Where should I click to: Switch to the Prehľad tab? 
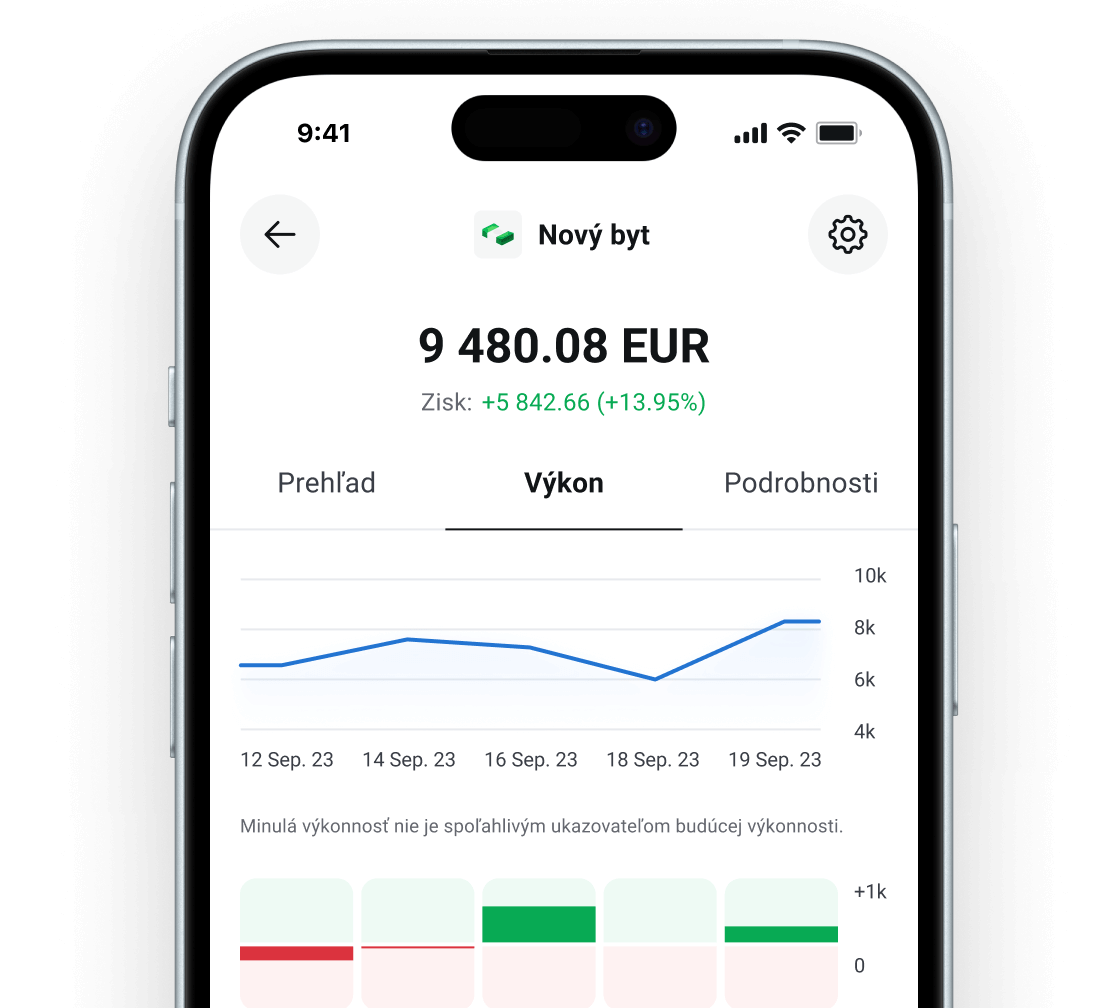coord(326,484)
